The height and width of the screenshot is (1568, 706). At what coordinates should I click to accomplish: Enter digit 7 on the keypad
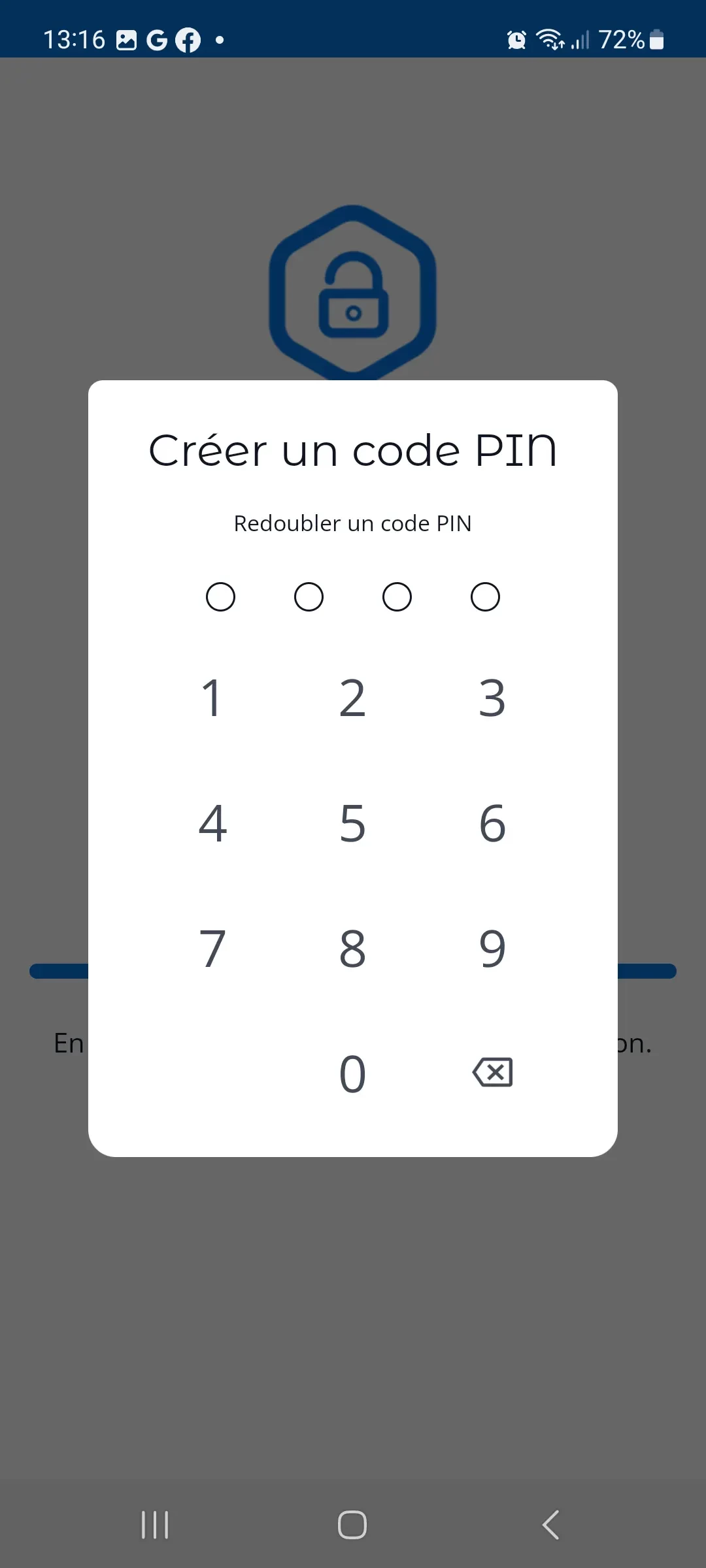[x=212, y=949]
